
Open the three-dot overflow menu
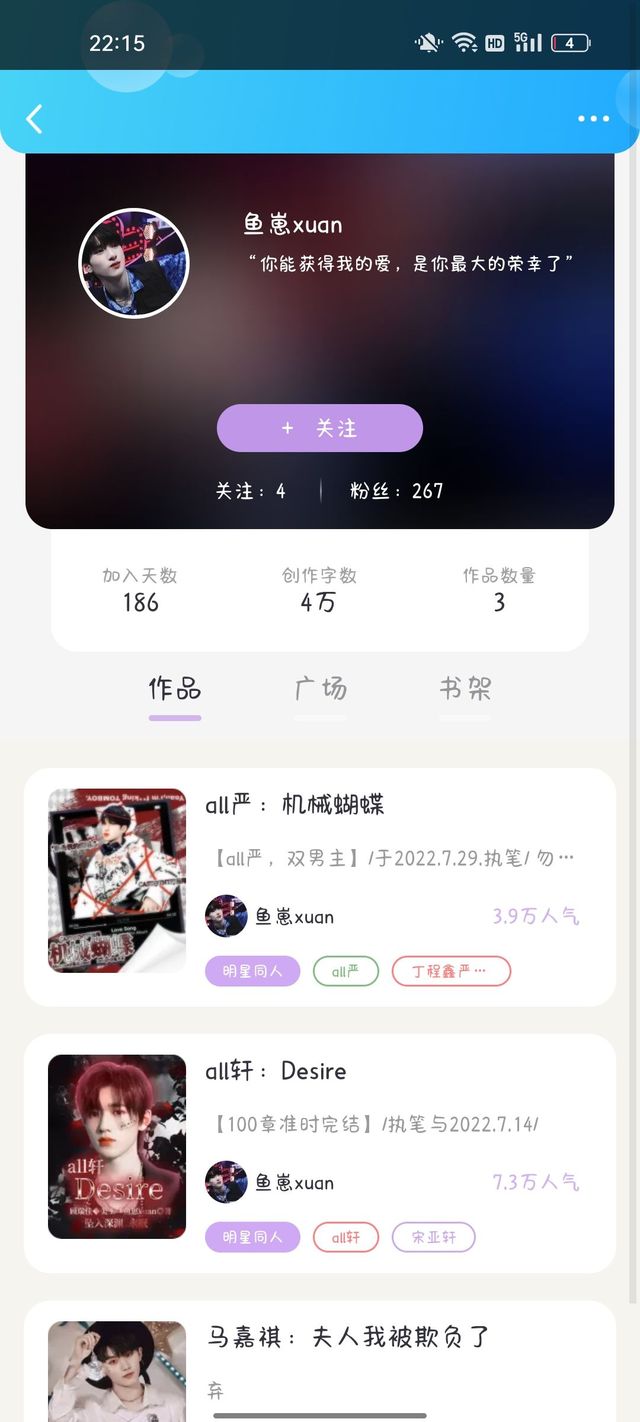coord(593,119)
